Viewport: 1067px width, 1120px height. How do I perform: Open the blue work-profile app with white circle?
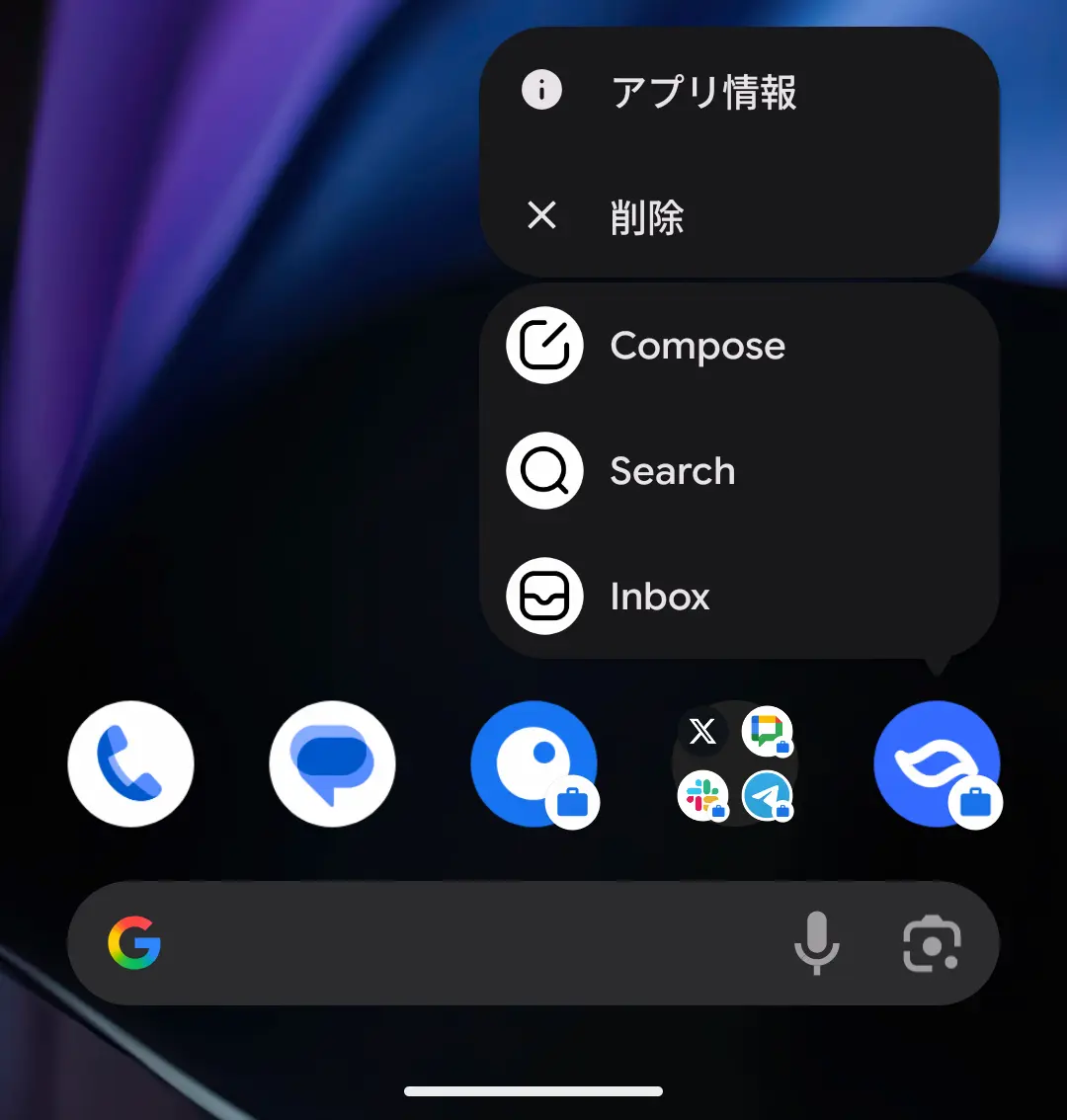point(533,763)
